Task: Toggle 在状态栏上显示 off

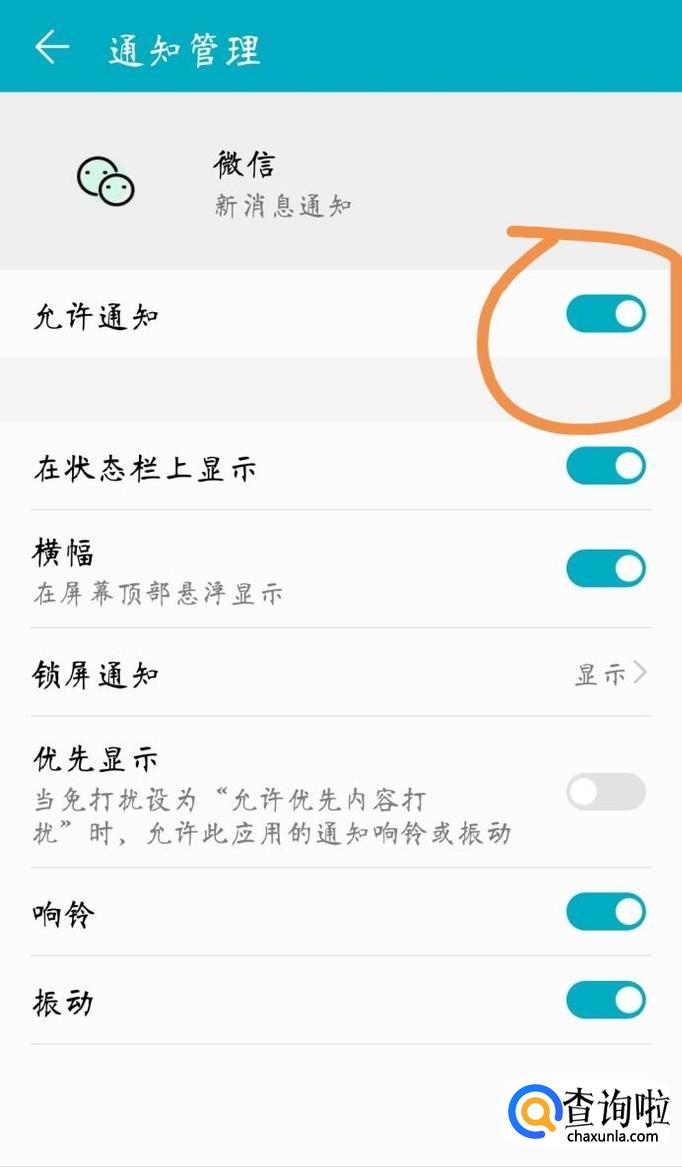Action: (606, 466)
